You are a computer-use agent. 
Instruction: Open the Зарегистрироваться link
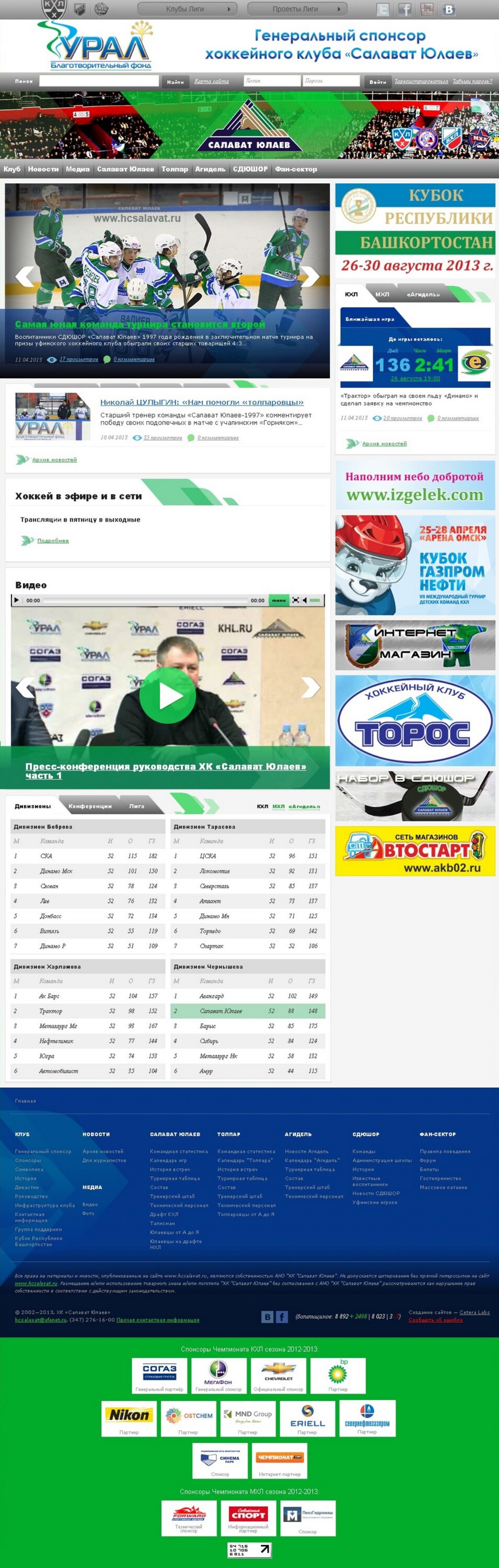click(x=421, y=81)
